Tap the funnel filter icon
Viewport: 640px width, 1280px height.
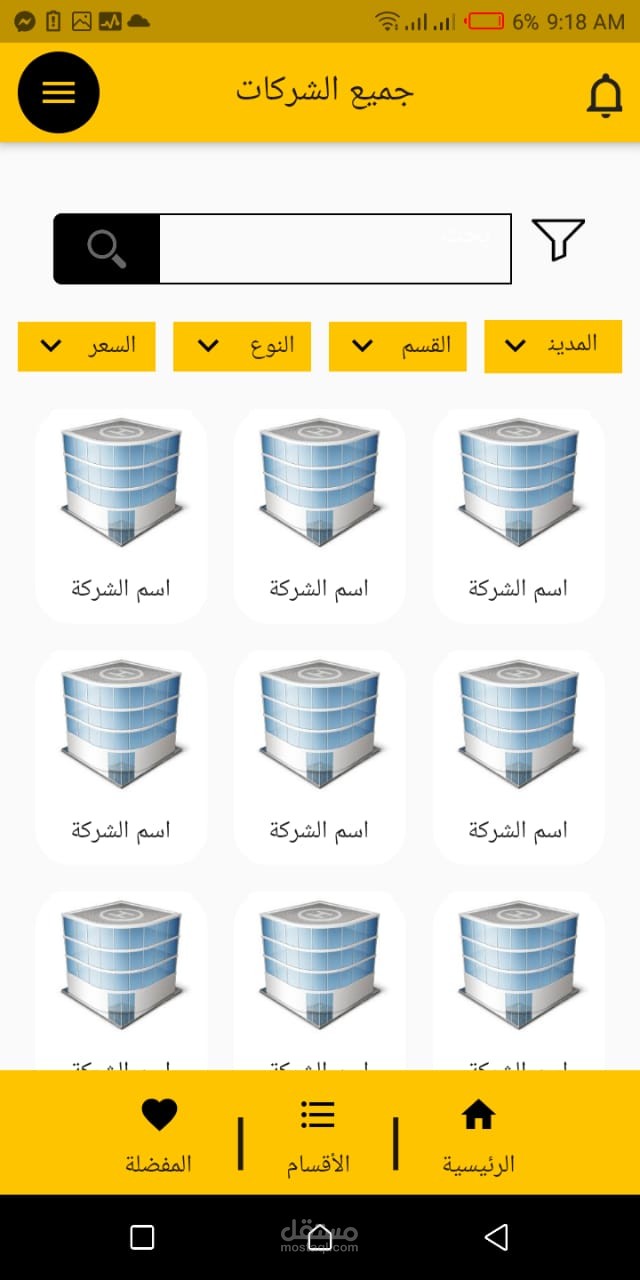[x=558, y=239]
